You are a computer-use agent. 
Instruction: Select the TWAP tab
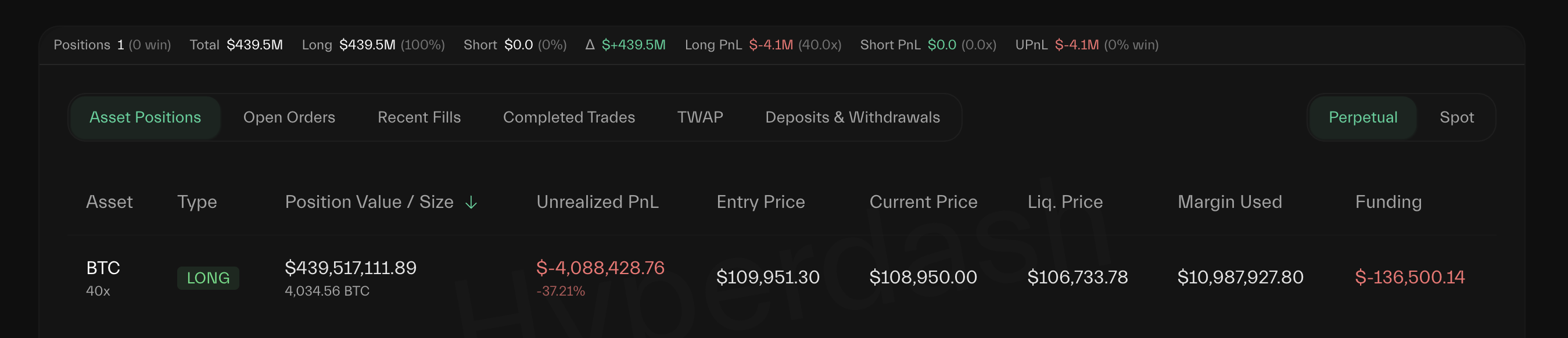[x=700, y=117]
